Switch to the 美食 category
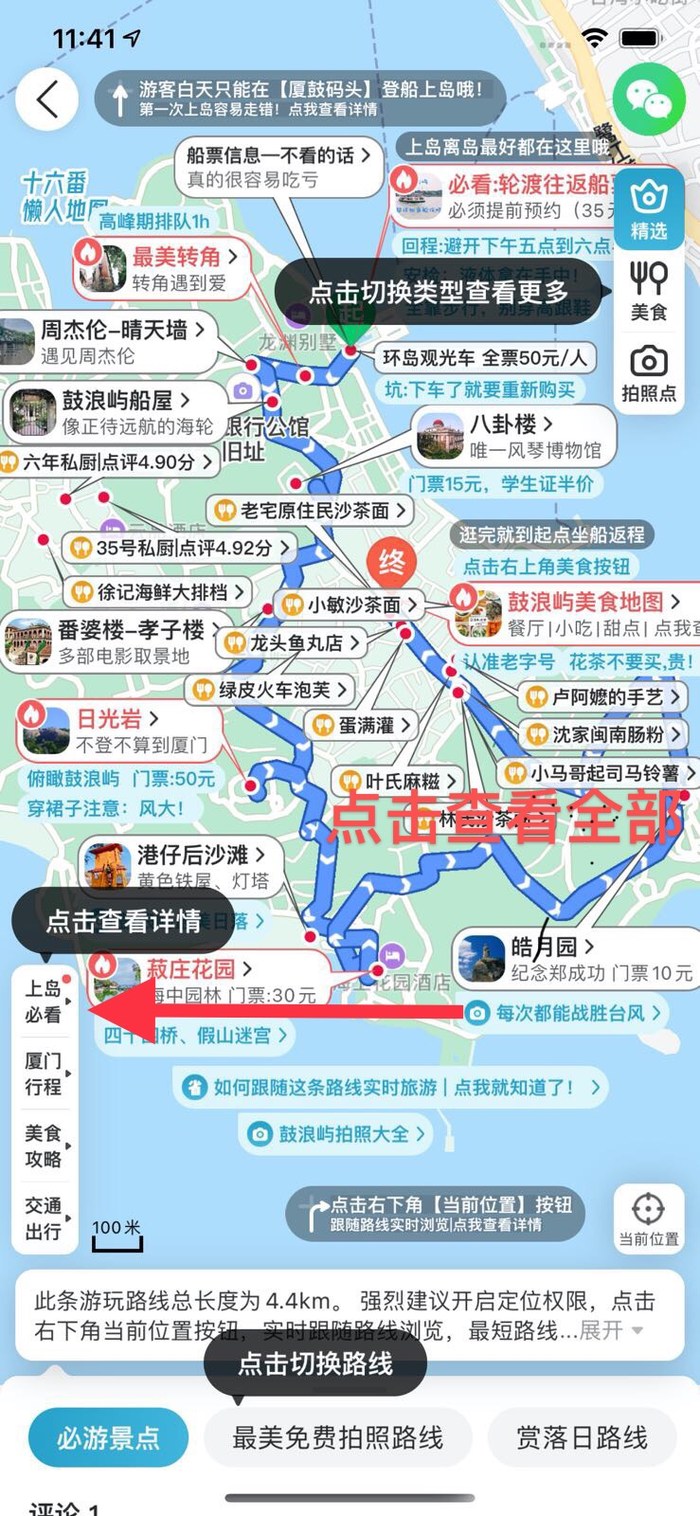This screenshot has height=1516, width=700. point(648,291)
